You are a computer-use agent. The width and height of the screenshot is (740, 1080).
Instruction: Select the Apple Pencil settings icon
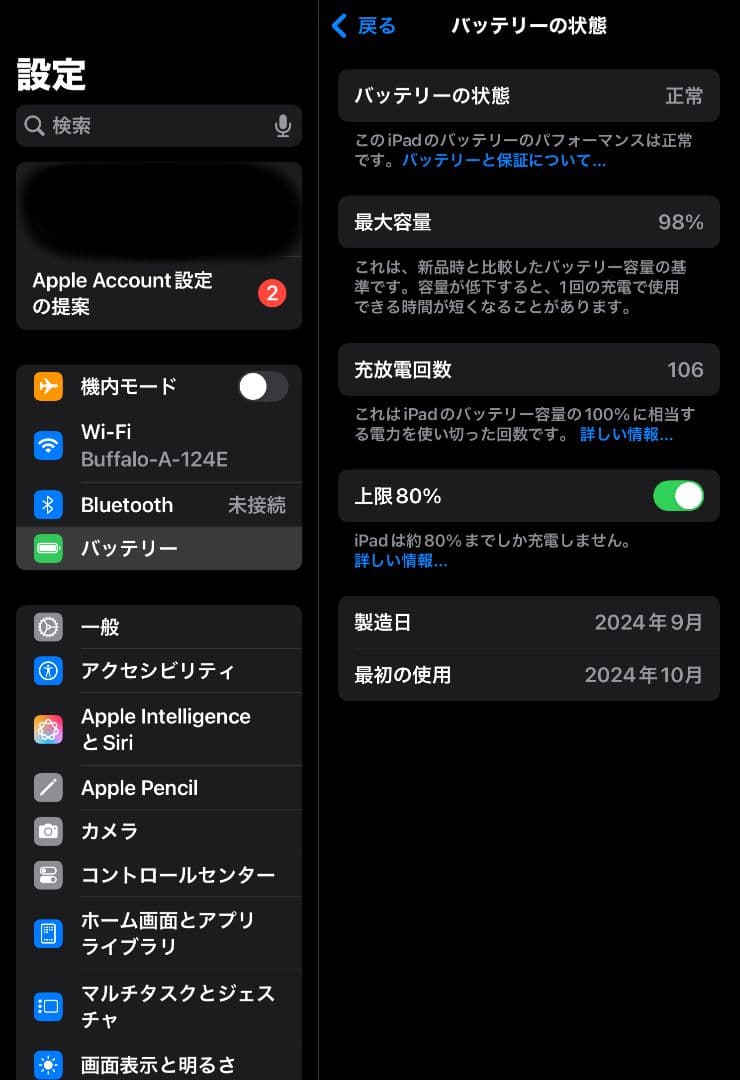click(49, 788)
